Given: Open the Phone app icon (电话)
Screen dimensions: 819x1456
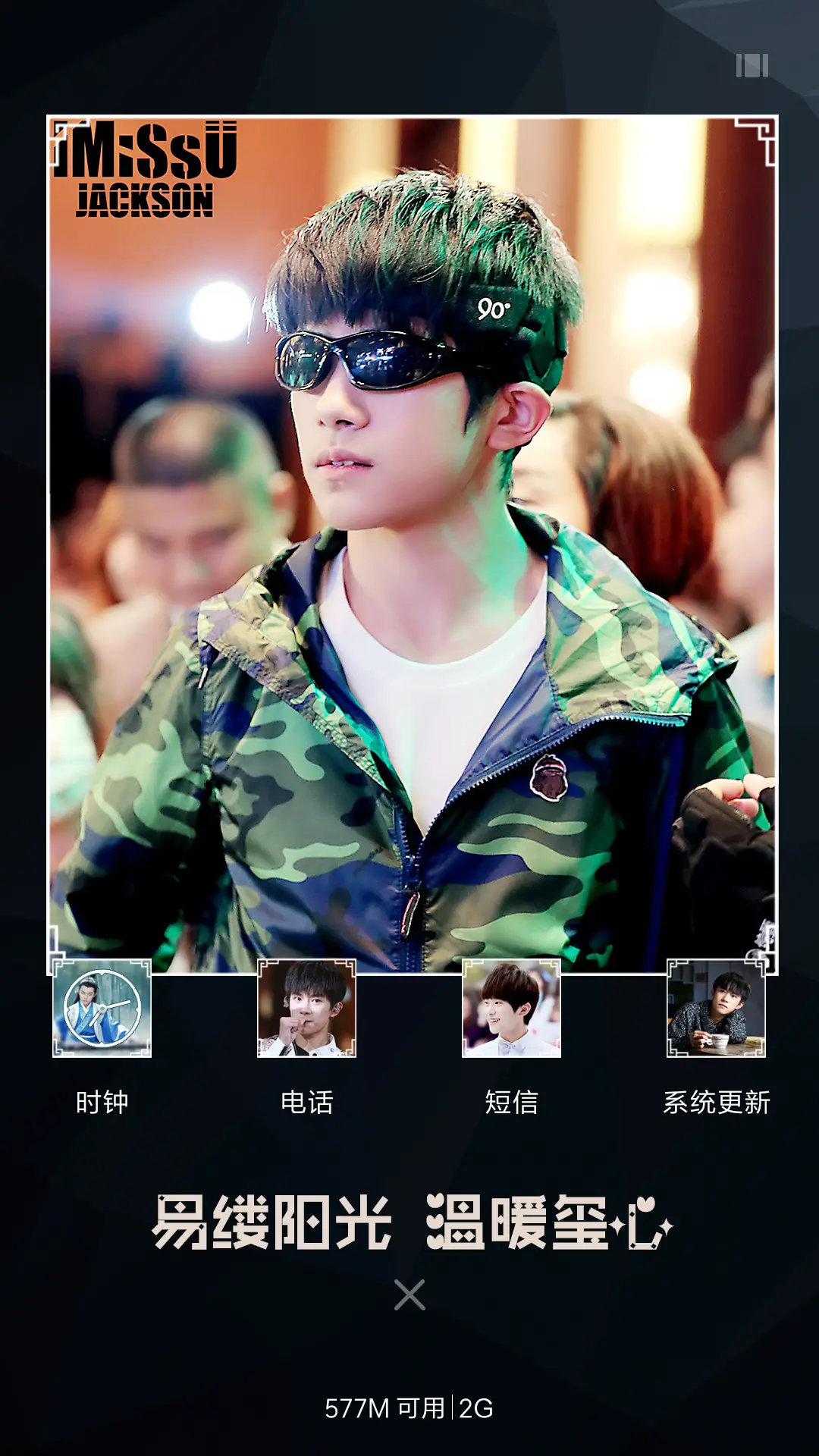Looking at the screenshot, I should pos(306,1009).
